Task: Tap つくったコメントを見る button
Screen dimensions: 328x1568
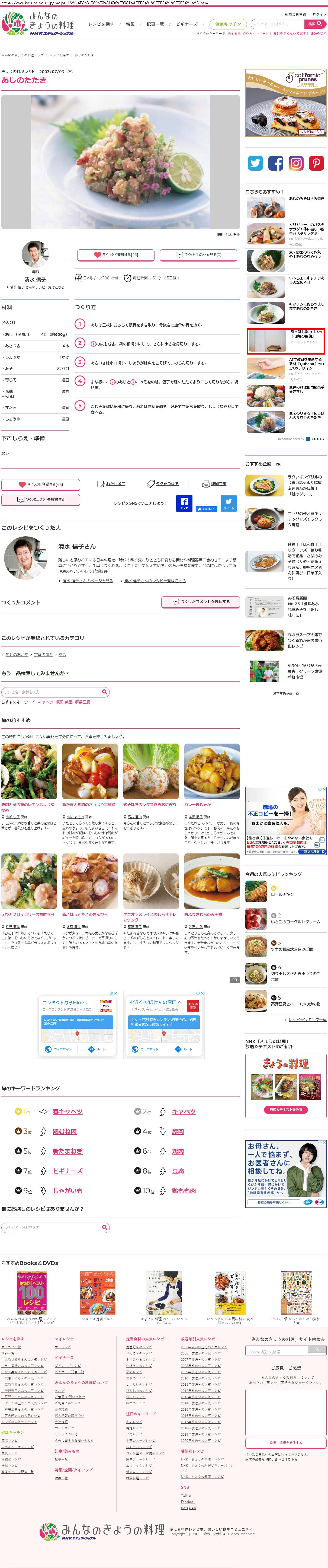Action: coord(198,255)
